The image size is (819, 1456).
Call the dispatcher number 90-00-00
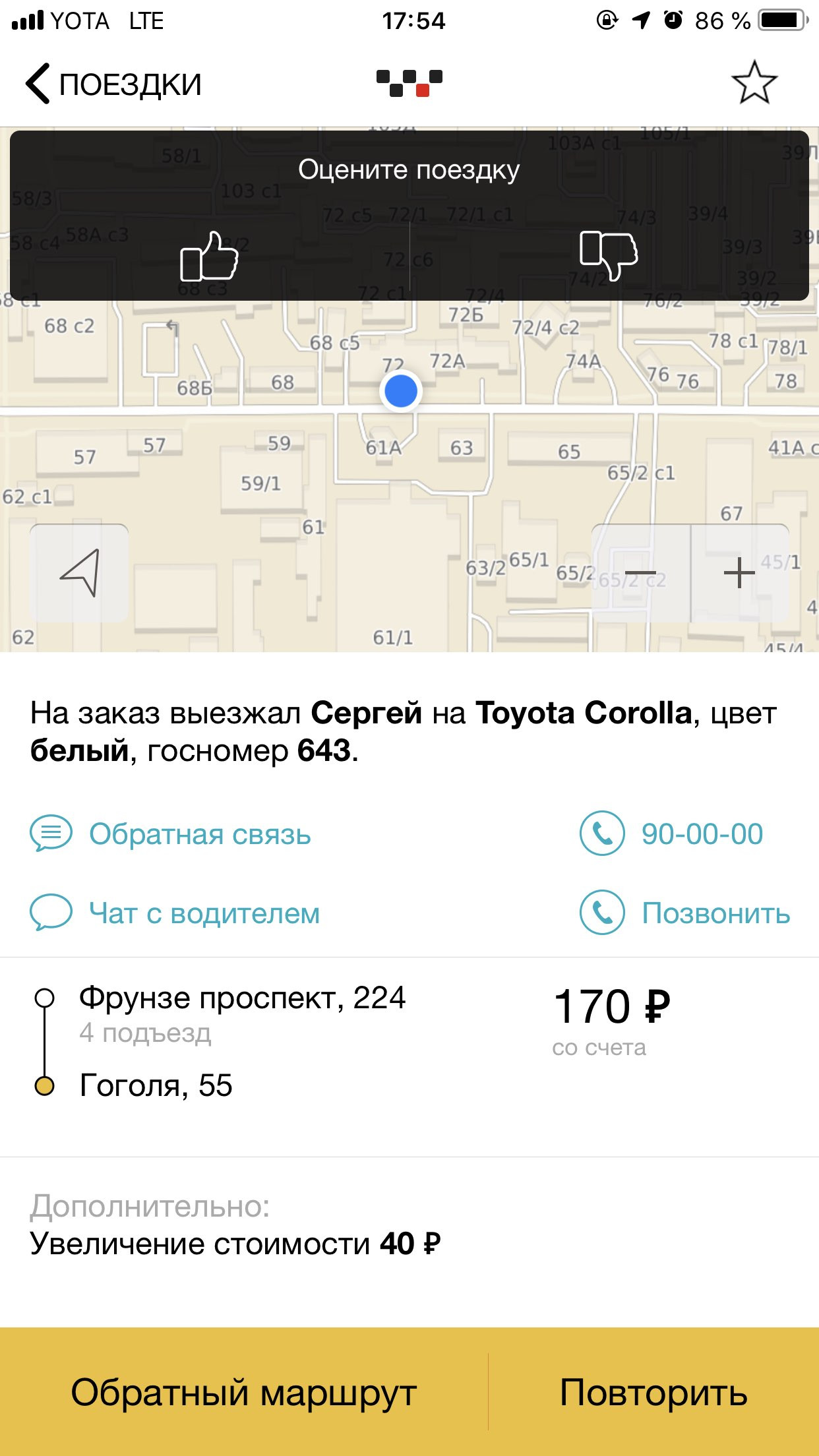pyautogui.click(x=671, y=834)
